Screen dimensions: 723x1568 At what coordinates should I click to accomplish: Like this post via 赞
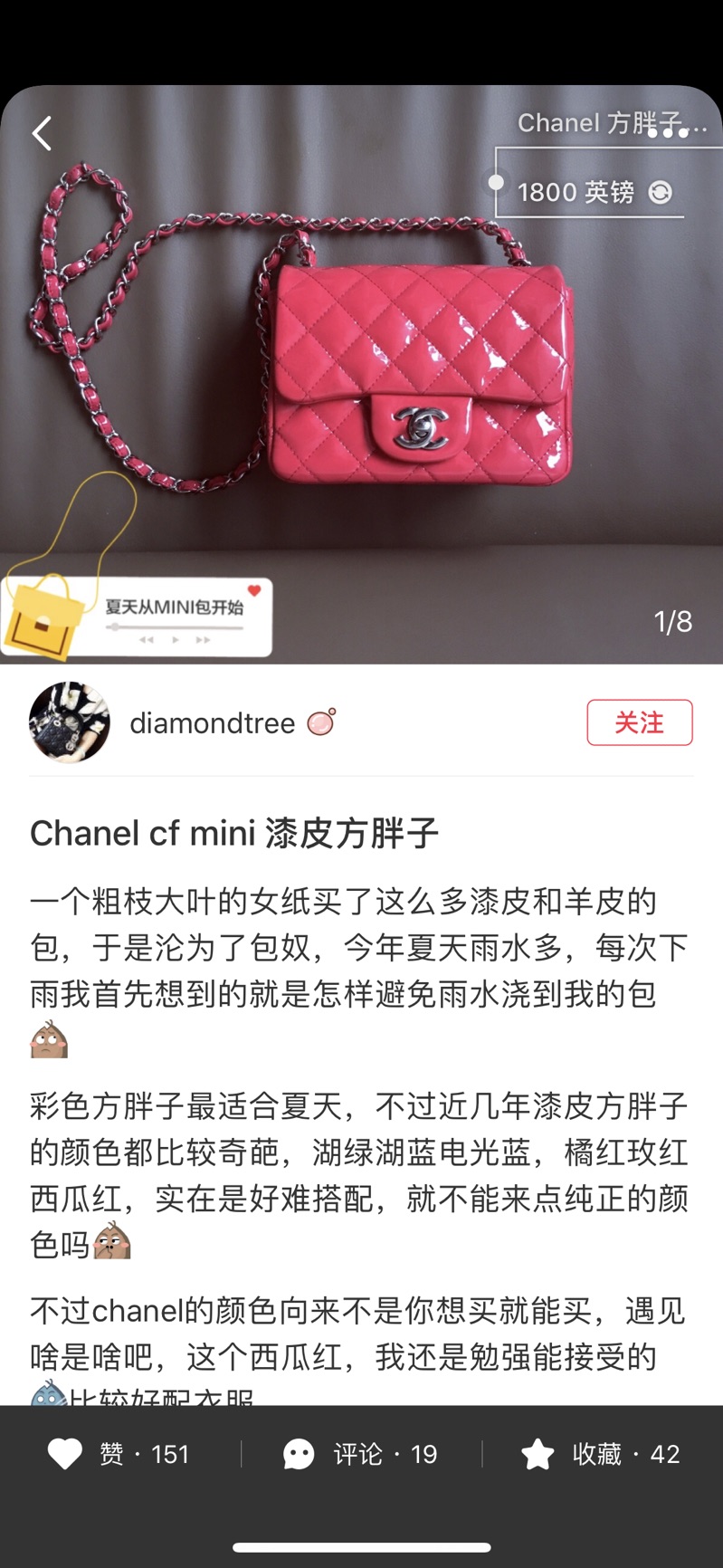click(x=119, y=1454)
